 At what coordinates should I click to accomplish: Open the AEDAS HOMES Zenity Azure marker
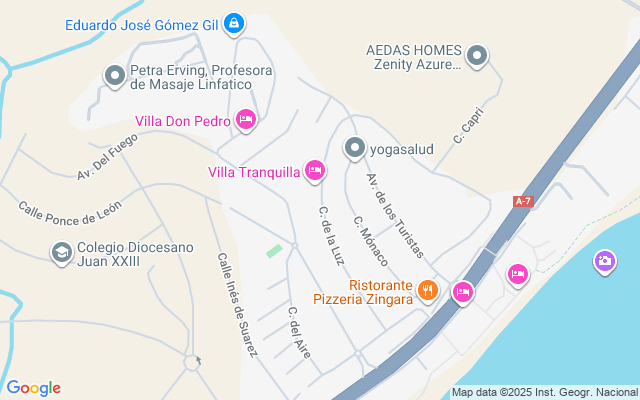477,57
